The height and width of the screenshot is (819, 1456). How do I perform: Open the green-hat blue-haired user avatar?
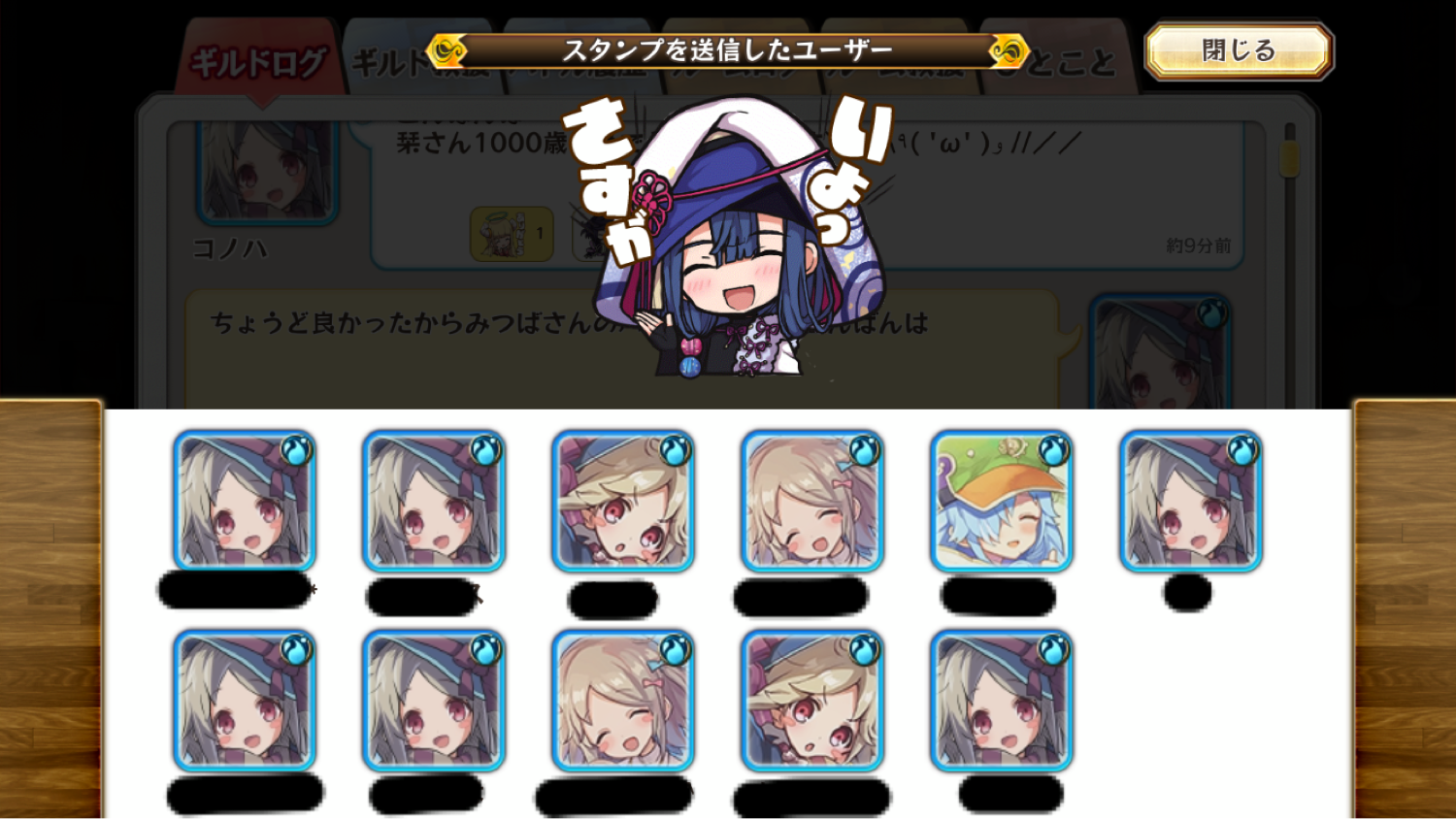point(1001,501)
